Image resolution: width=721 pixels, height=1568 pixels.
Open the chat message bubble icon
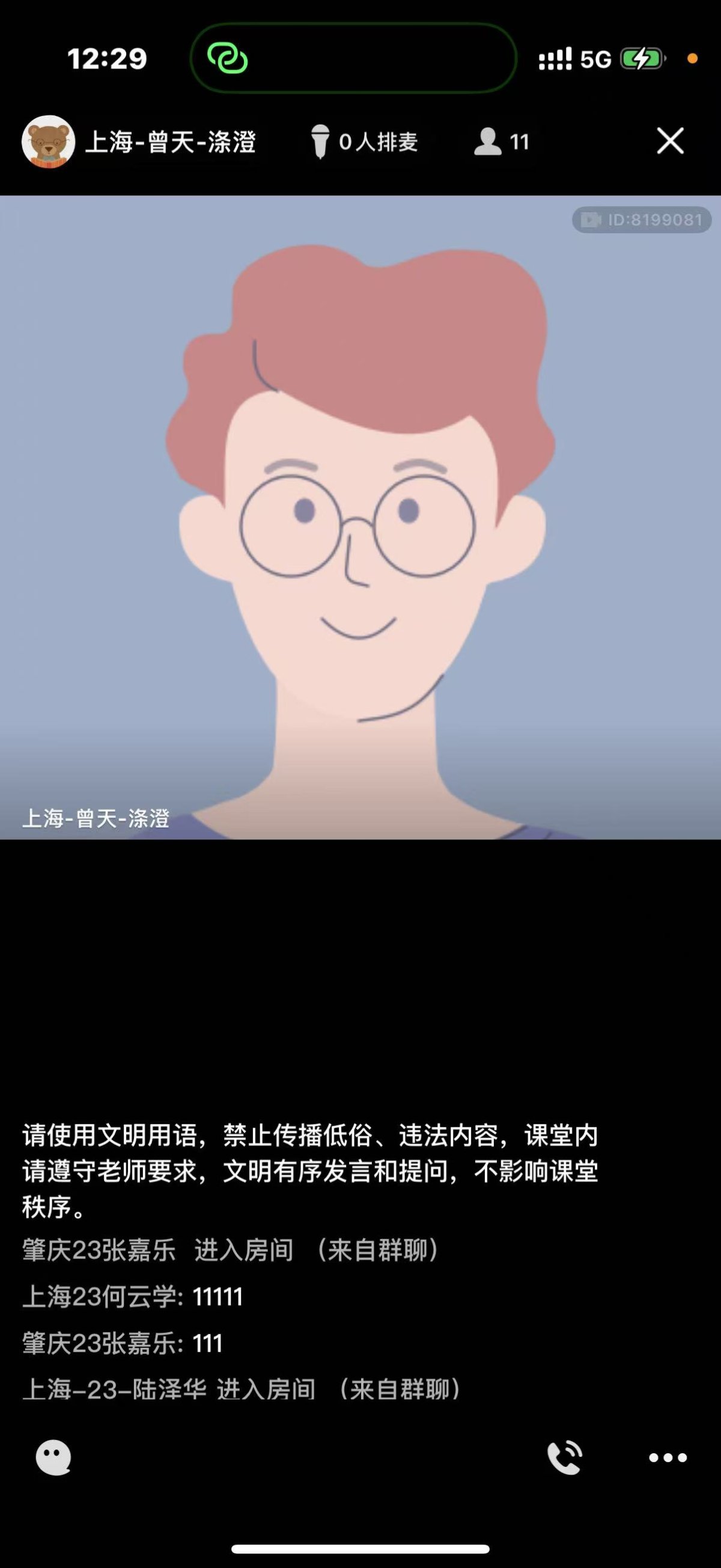pyautogui.click(x=53, y=1457)
